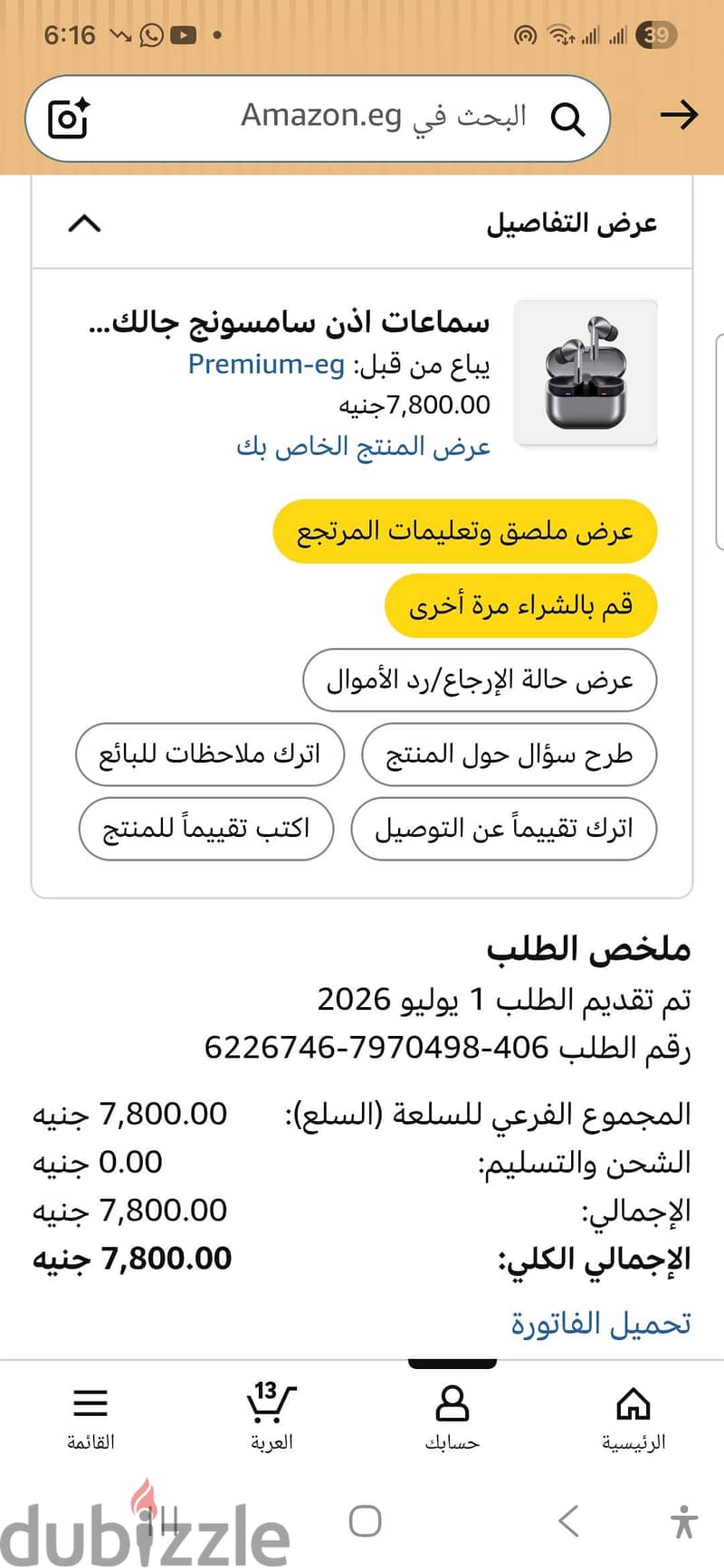Tap the system back button

(x=568, y=1522)
